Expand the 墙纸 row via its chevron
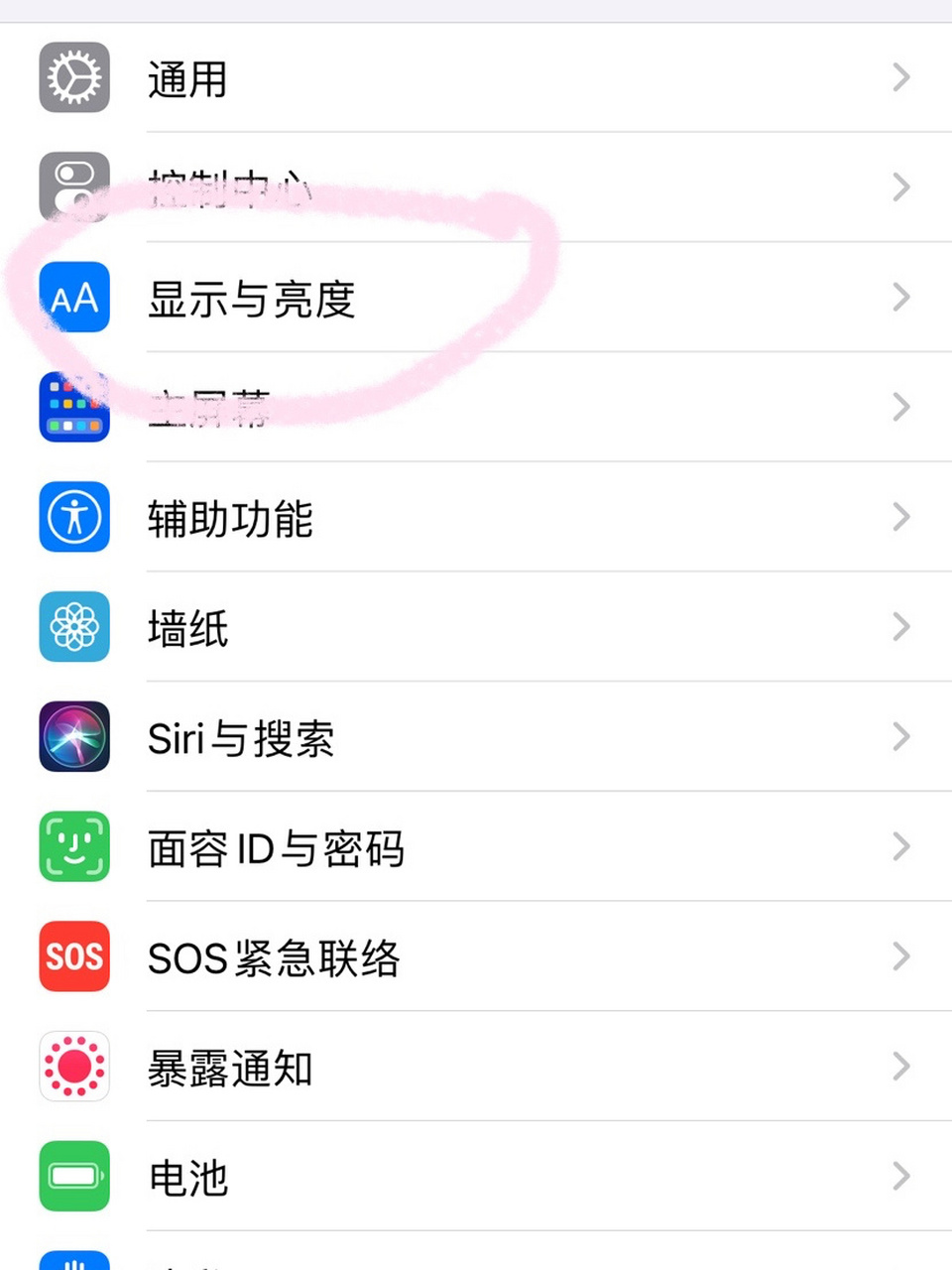This screenshot has height=1270, width=952. click(x=900, y=627)
